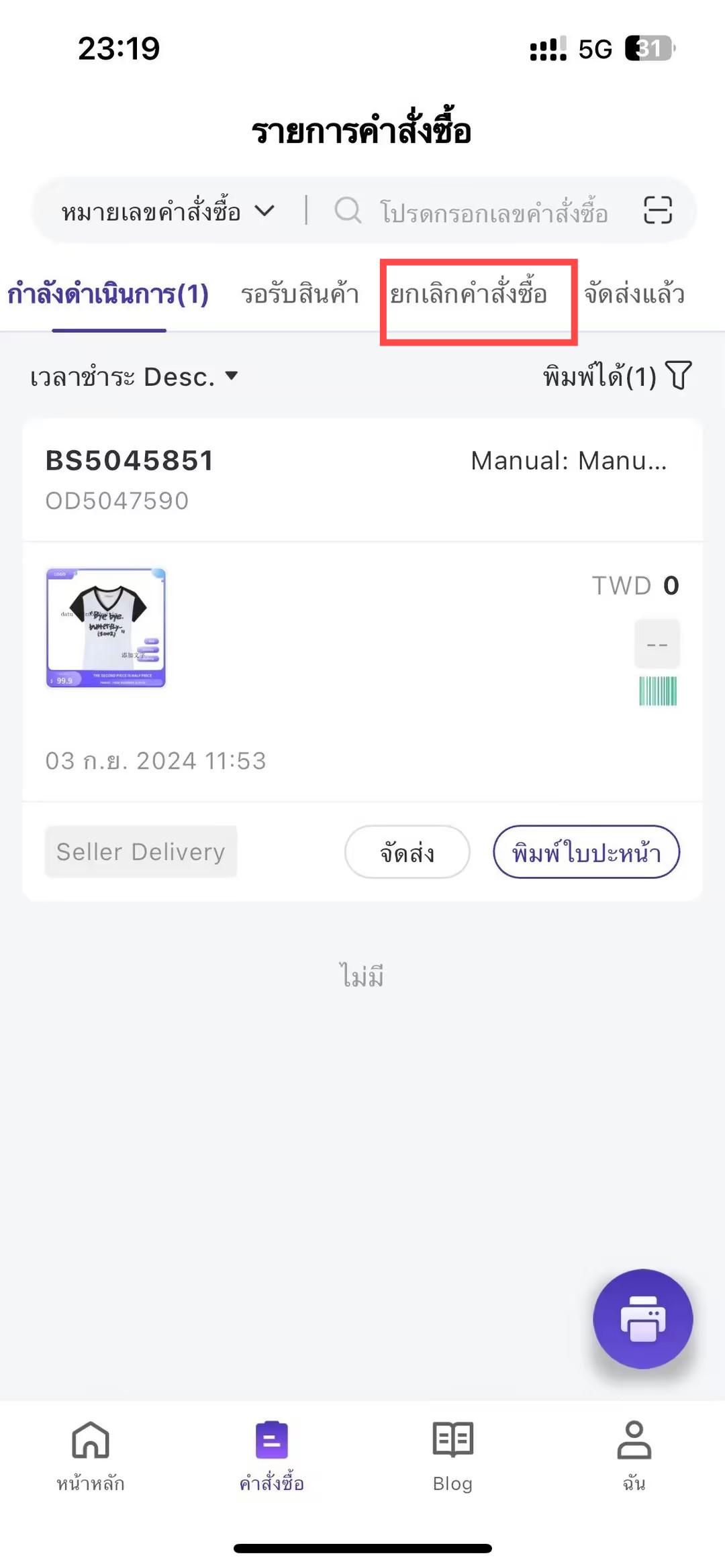This screenshot has width=725, height=1568.
Task: Switch to the กำลังดำเนินการ(1) tab
Action: 109,295
